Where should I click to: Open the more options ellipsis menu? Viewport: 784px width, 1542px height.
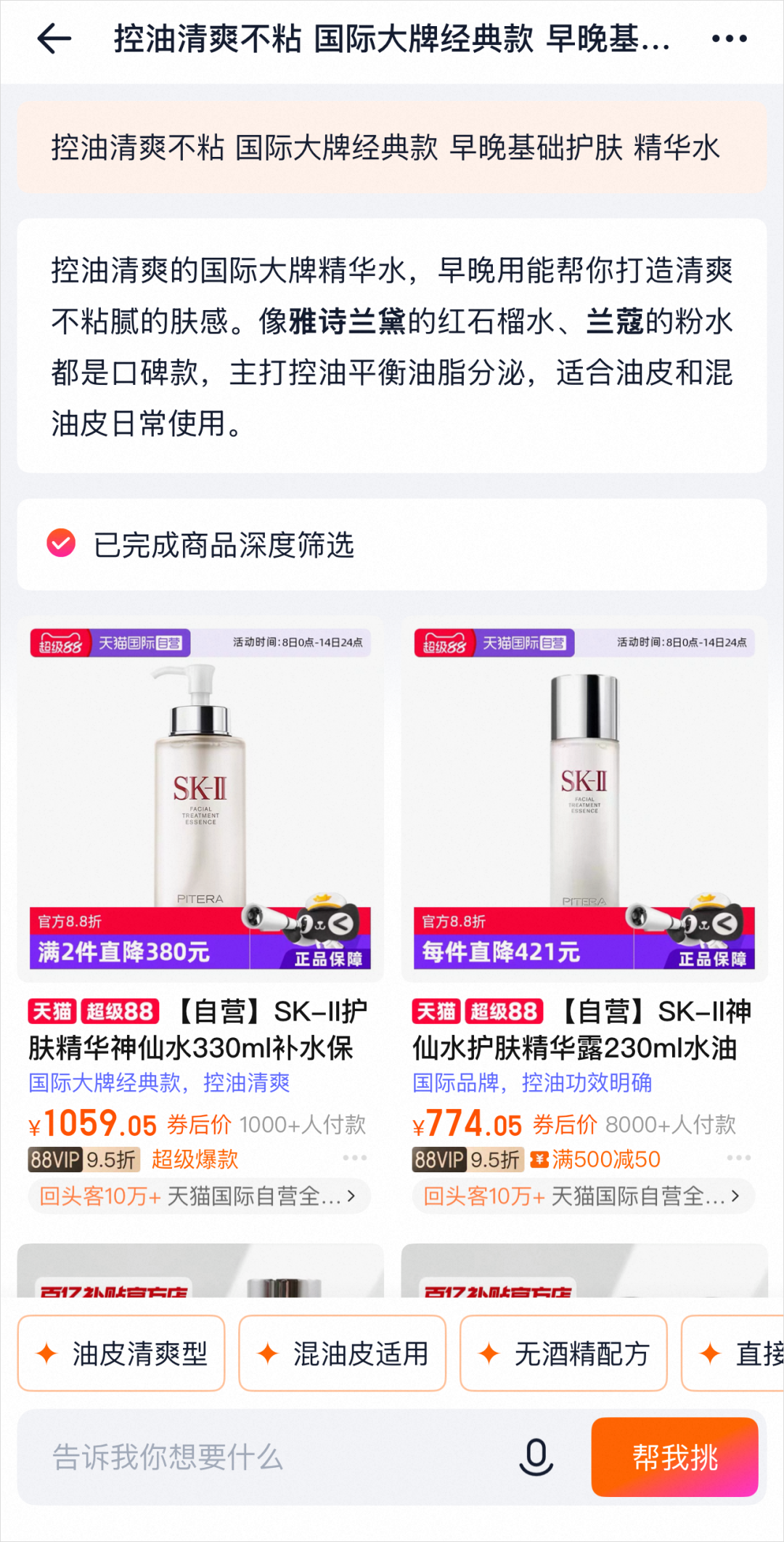pyautogui.click(x=728, y=40)
